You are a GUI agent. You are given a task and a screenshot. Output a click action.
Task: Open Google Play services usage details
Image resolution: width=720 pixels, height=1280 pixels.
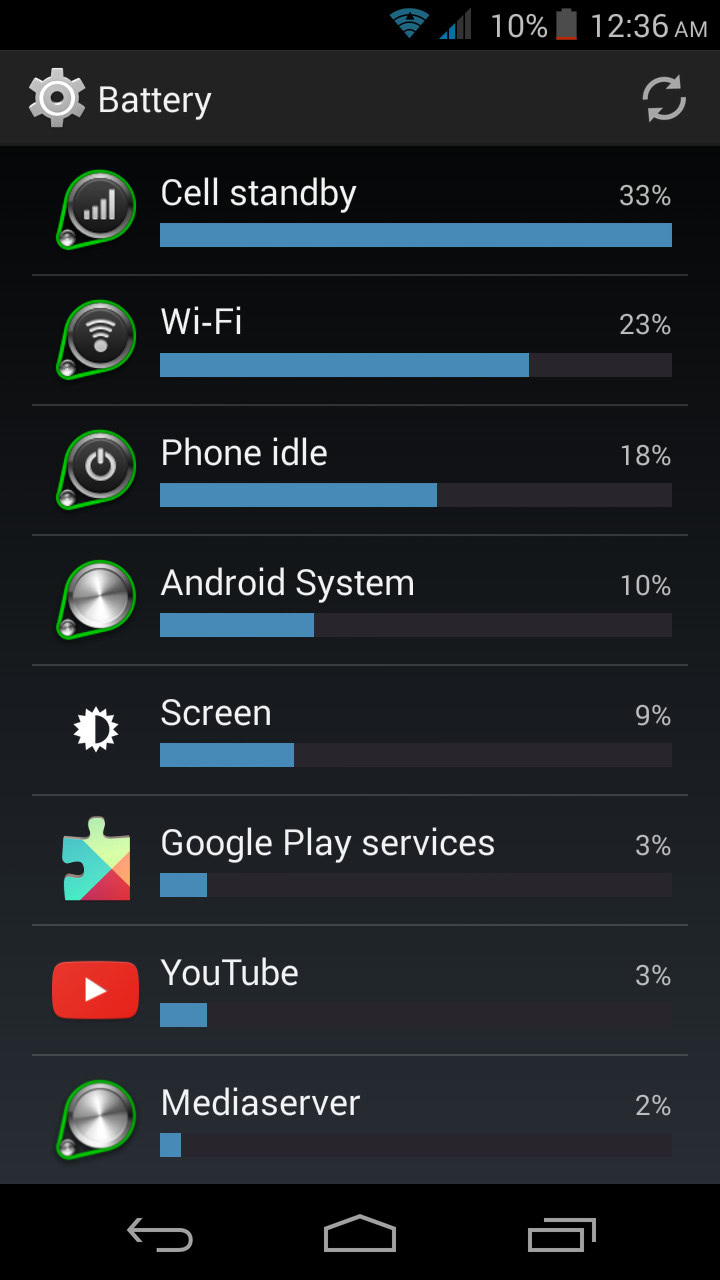tap(360, 861)
